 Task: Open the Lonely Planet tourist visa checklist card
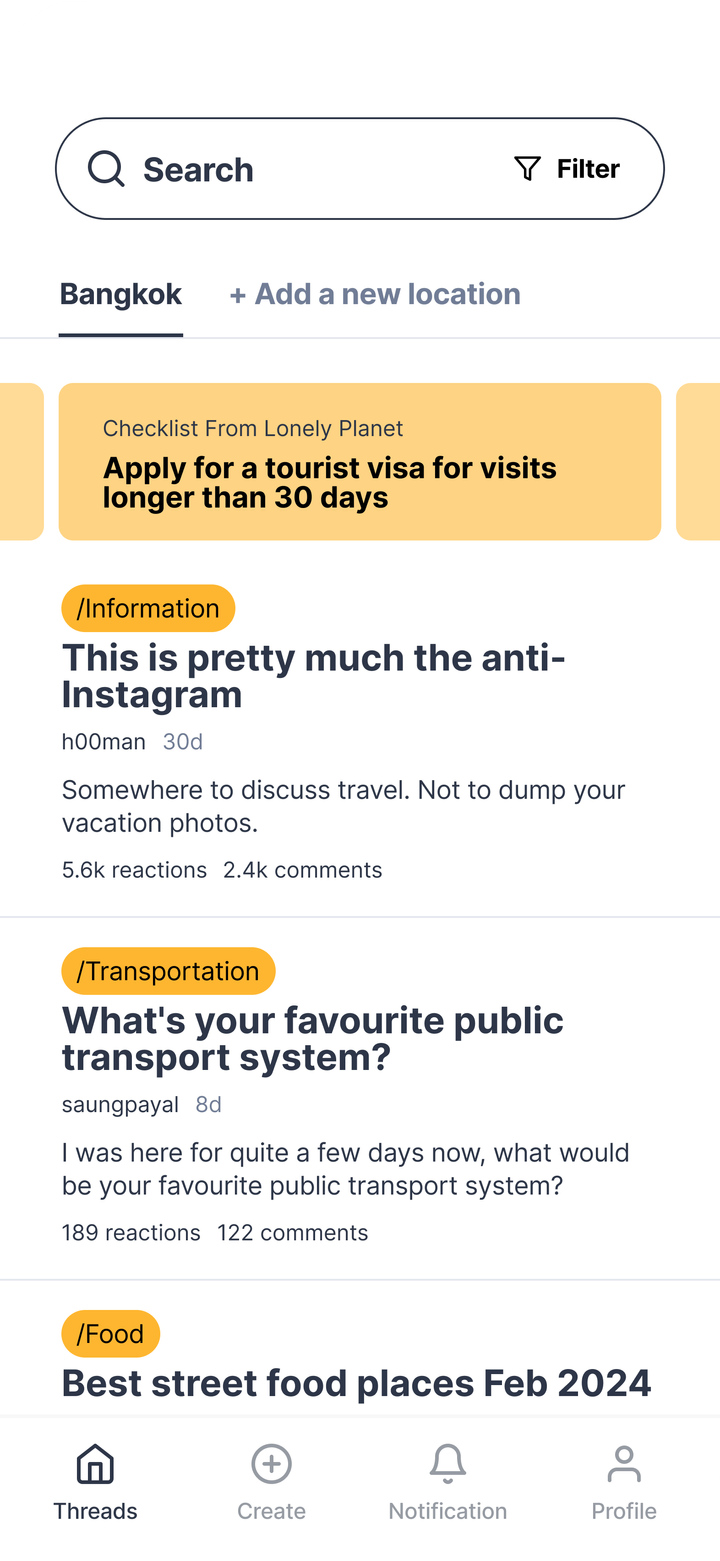(360, 462)
